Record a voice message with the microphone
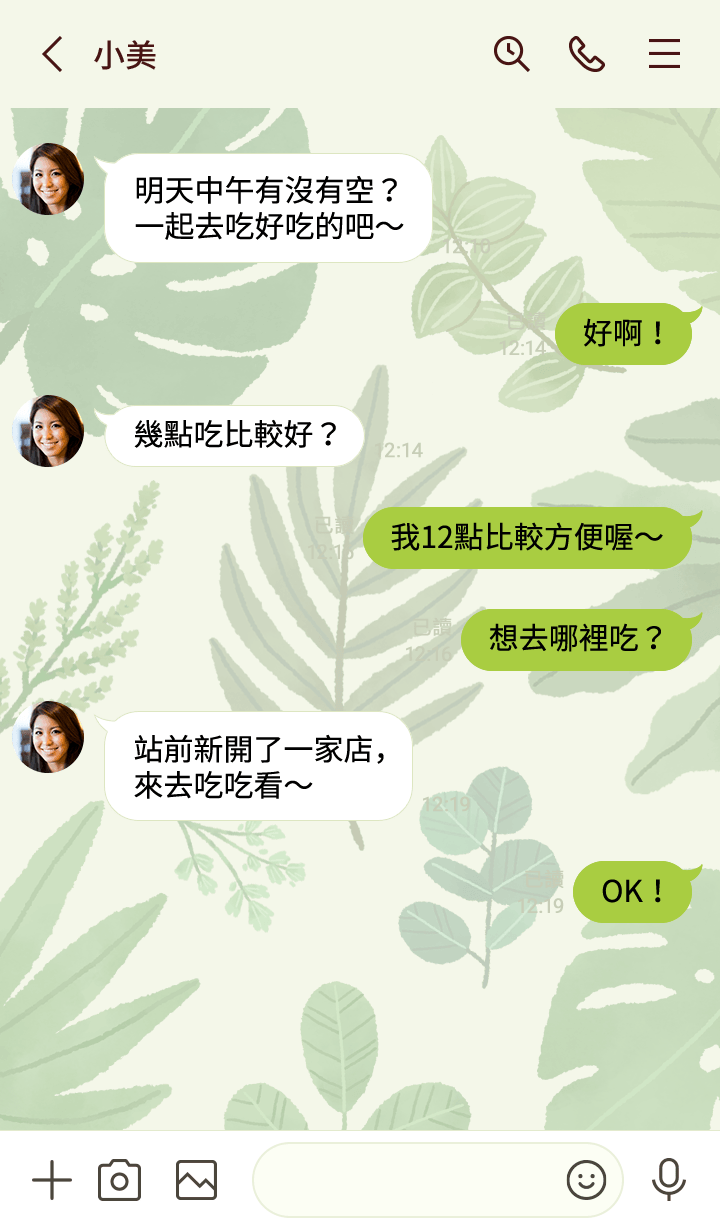The width and height of the screenshot is (720, 1232). [x=668, y=1181]
